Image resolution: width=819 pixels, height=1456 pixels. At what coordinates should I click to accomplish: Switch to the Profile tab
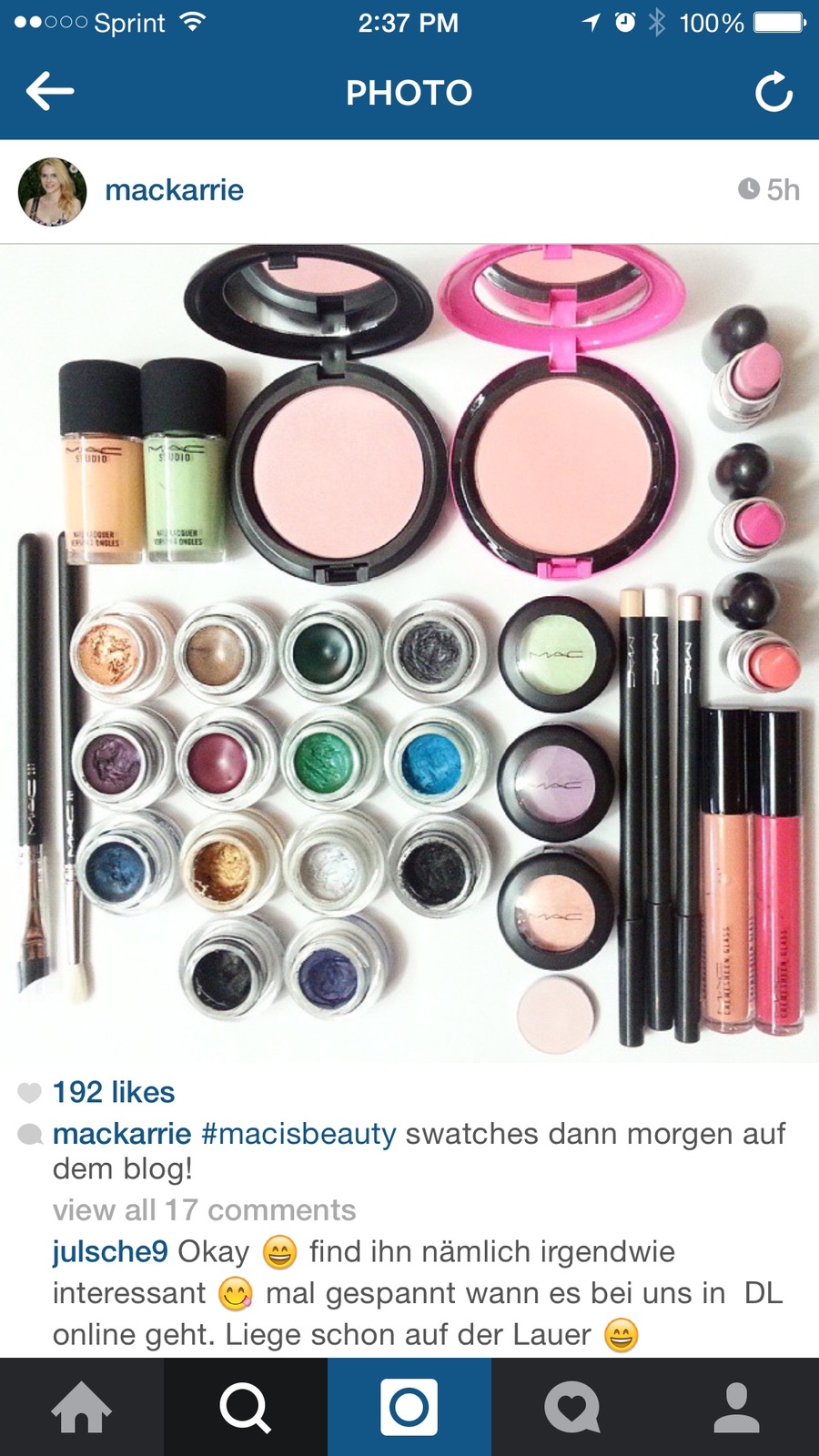pos(736,1407)
